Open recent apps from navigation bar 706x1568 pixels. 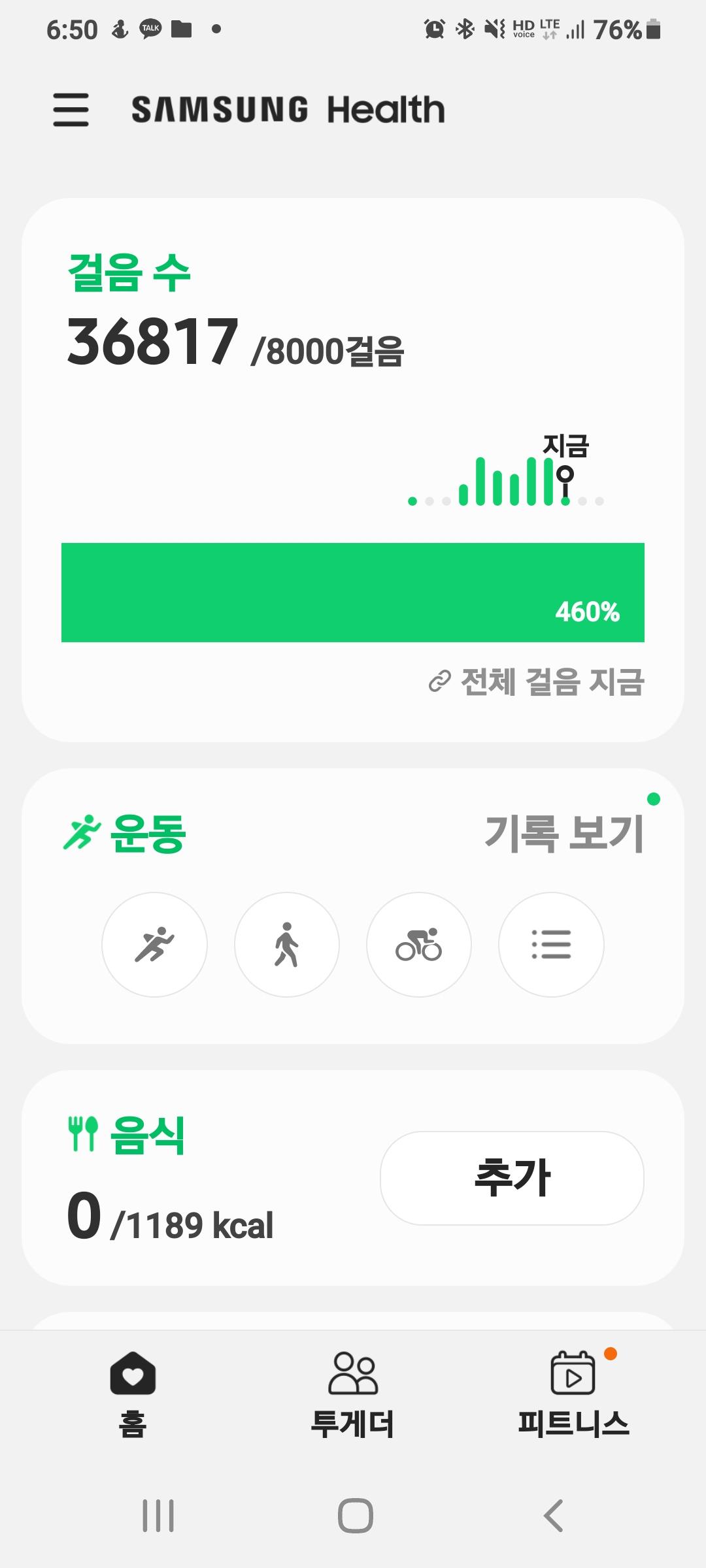point(158,1516)
